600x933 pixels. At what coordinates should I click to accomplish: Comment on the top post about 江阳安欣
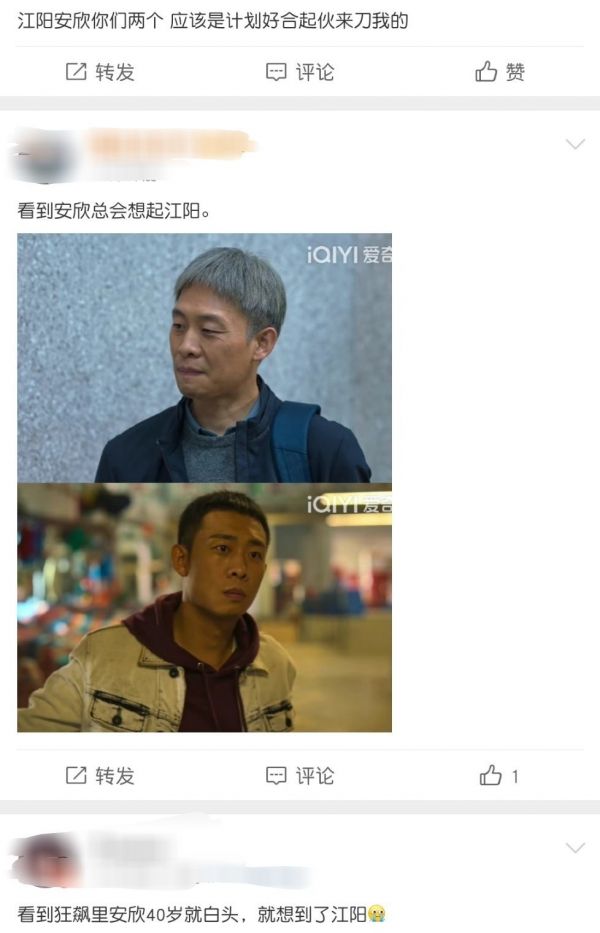(x=299, y=72)
